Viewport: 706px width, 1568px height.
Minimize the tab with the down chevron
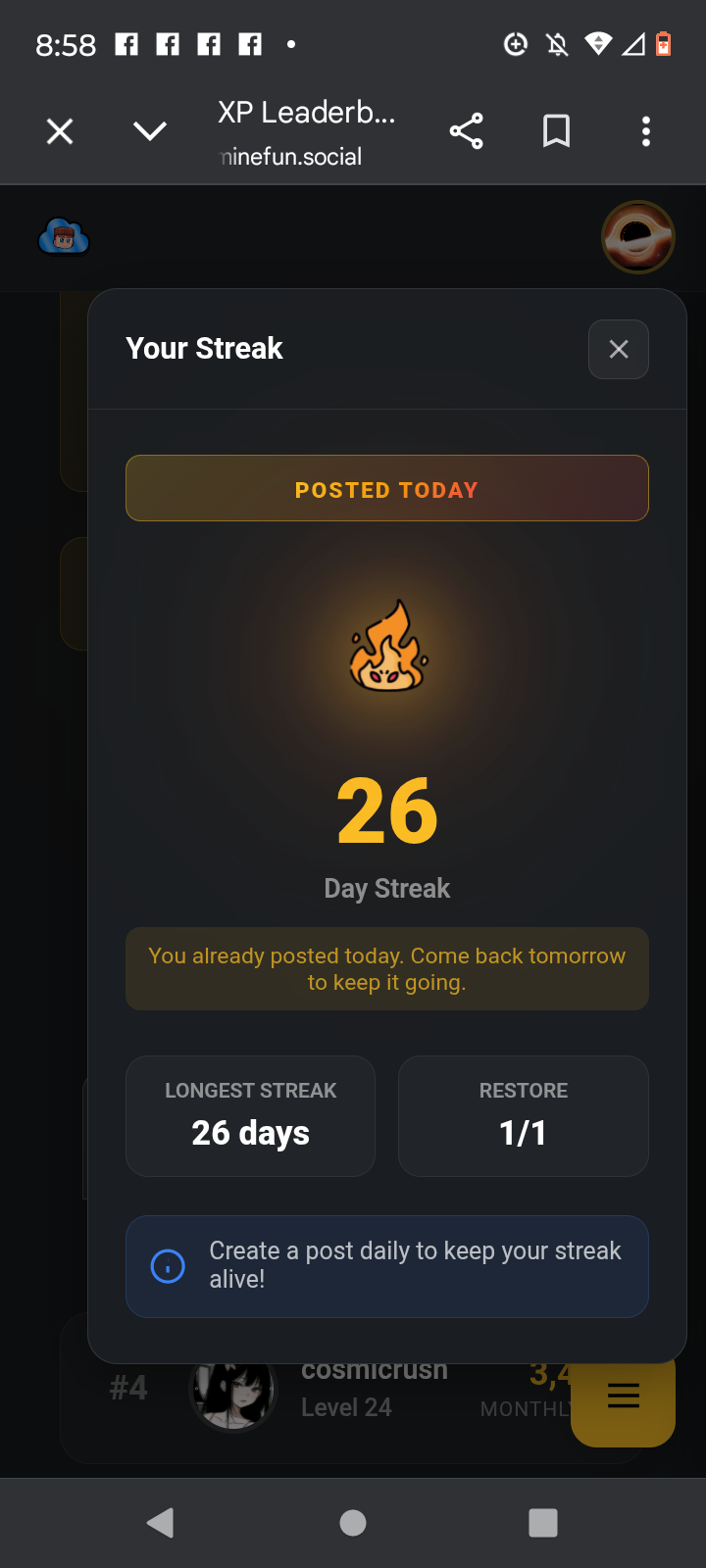coord(150,131)
